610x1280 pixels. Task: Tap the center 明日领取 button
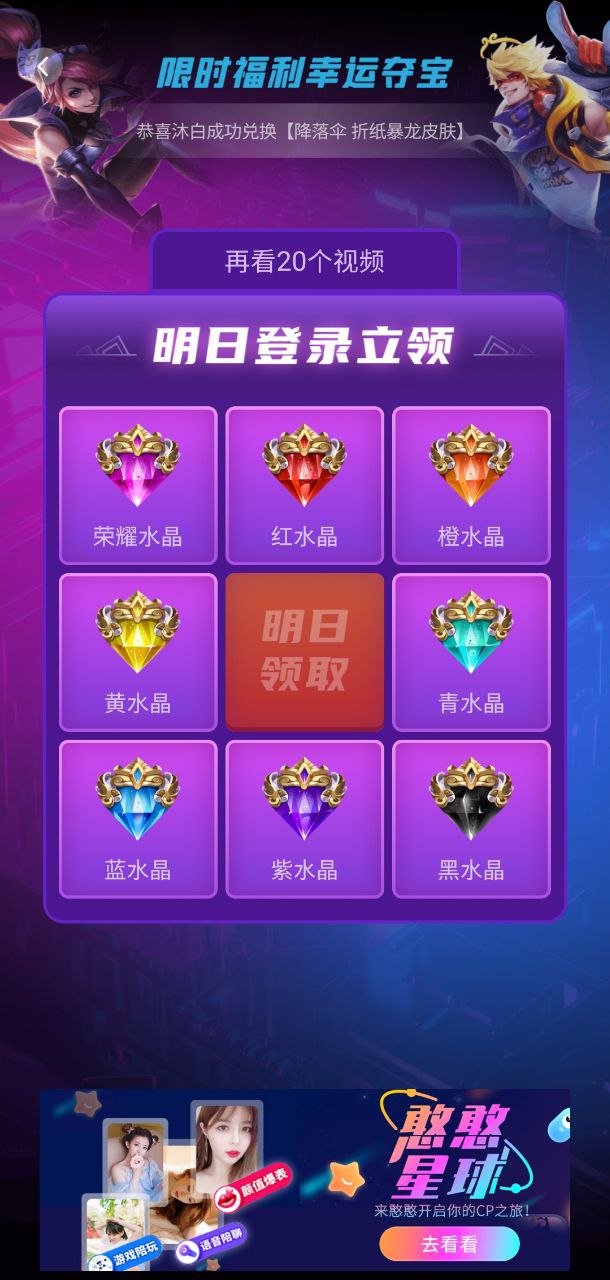click(x=305, y=651)
